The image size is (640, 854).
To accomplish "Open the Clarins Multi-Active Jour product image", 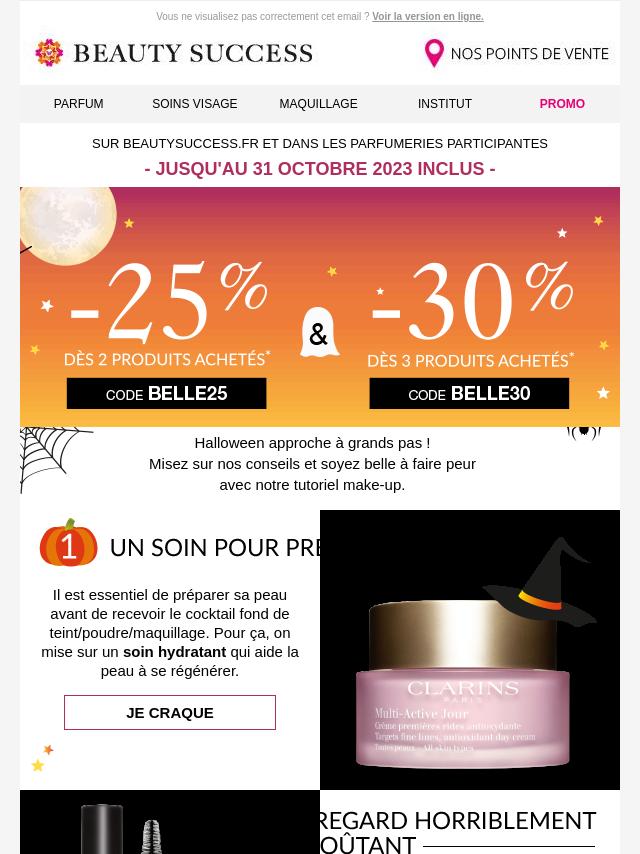I will [470, 650].
